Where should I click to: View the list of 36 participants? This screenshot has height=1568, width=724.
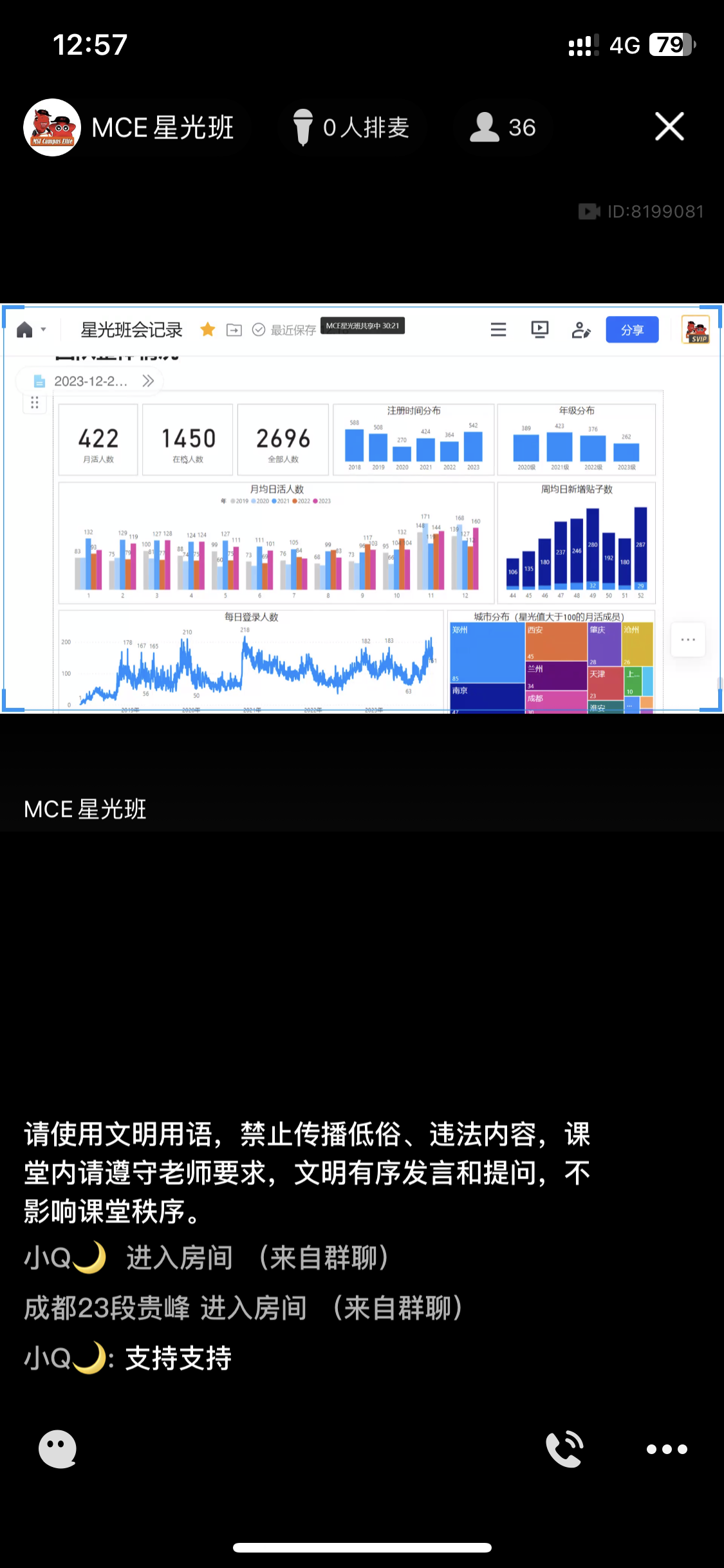tap(503, 127)
